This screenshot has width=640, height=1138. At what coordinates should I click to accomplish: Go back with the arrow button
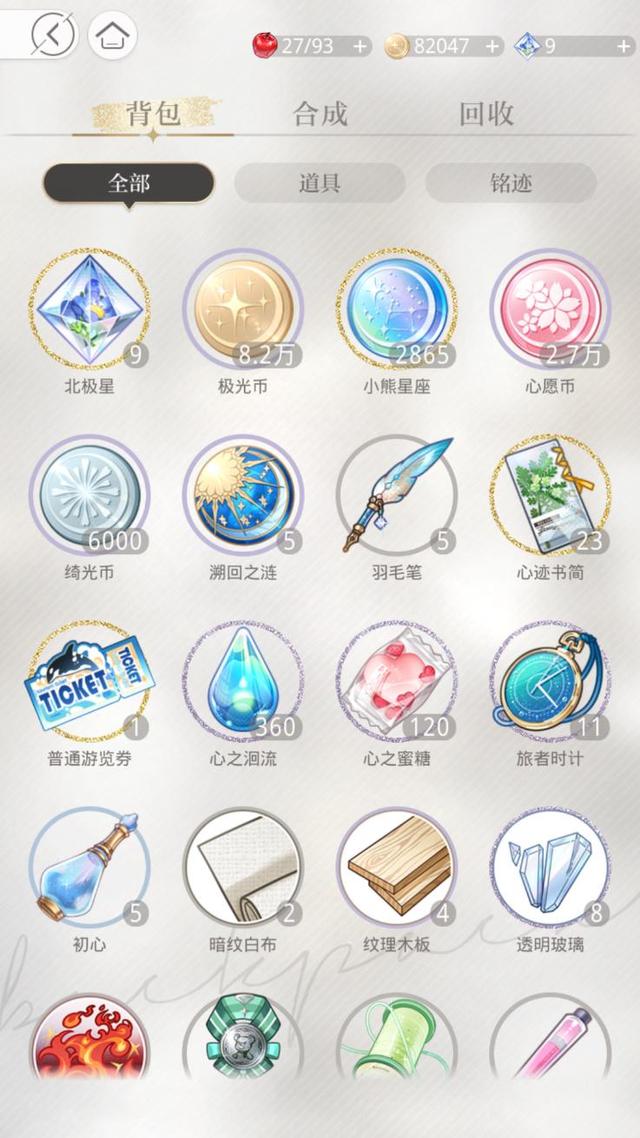pos(54,33)
